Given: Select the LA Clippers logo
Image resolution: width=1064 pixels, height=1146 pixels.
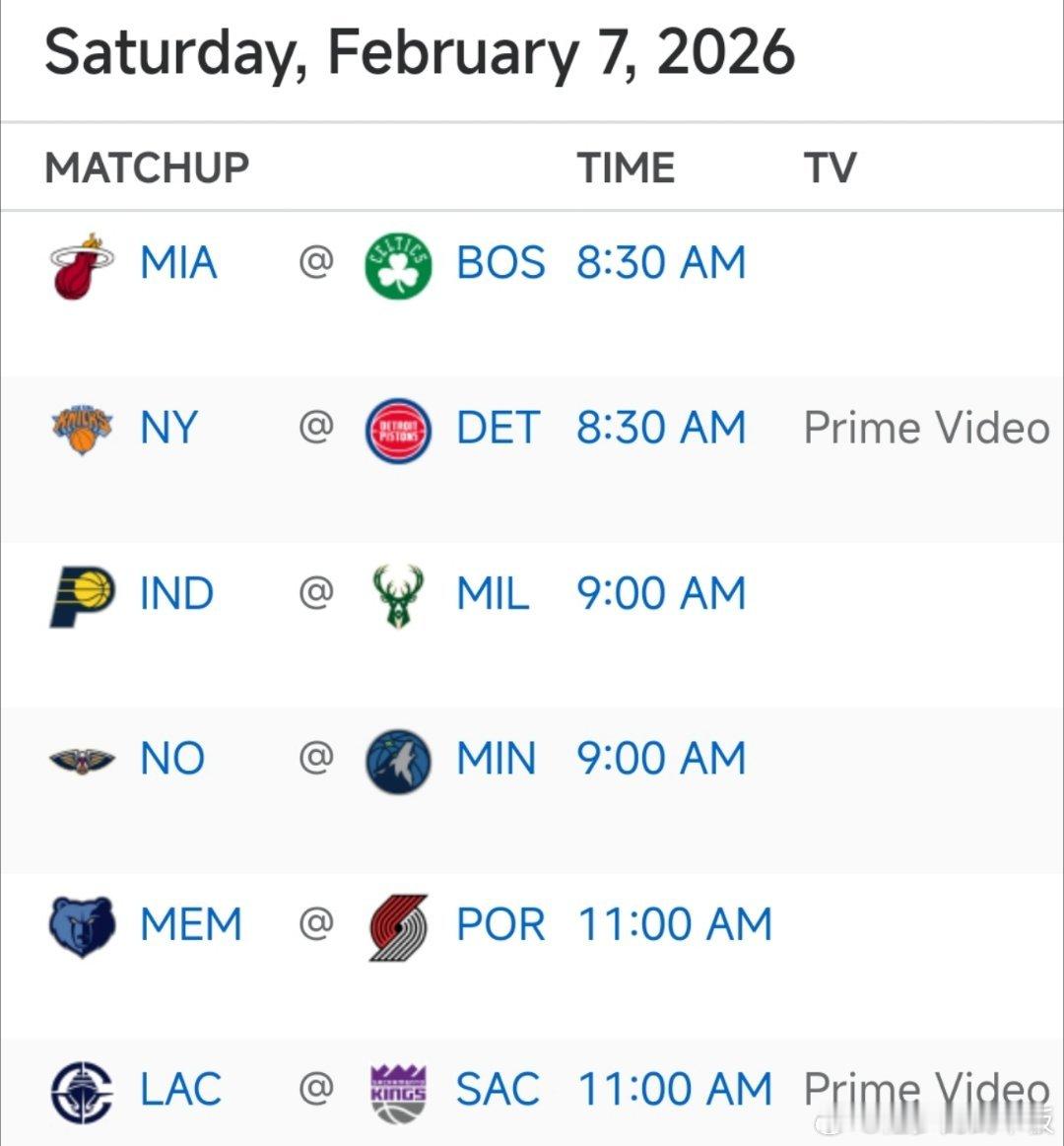Looking at the screenshot, I should pos(77,1088).
